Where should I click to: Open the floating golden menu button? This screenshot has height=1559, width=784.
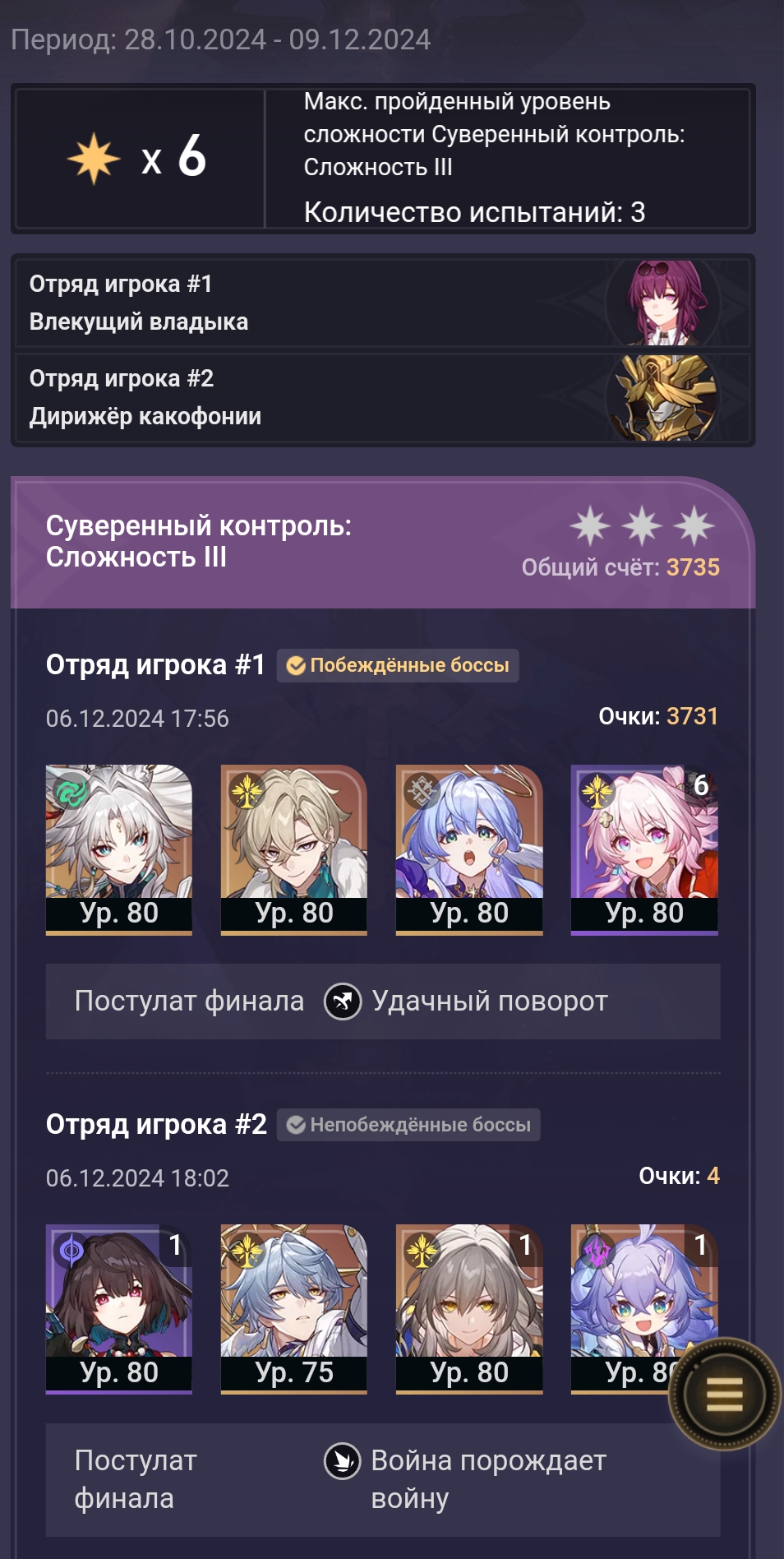[x=724, y=1394]
